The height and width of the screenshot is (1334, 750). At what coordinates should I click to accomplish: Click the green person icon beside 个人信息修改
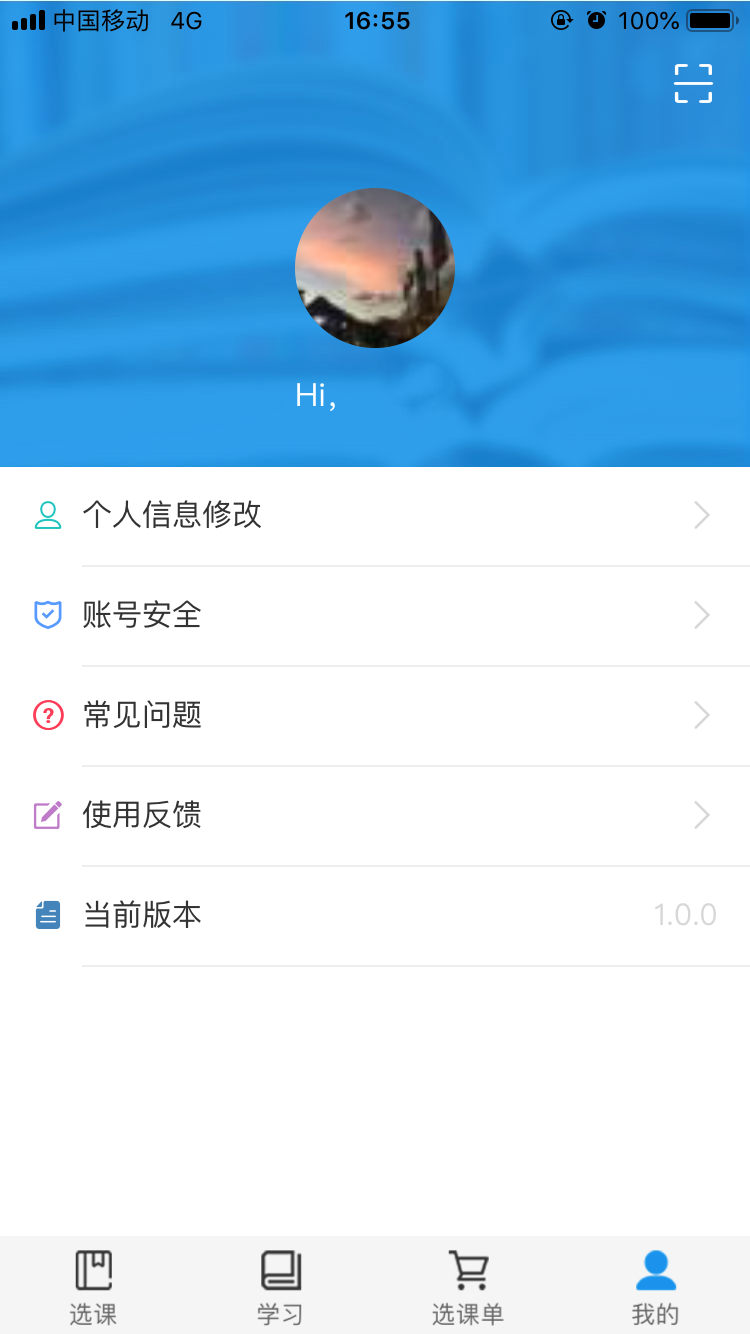pyautogui.click(x=47, y=515)
